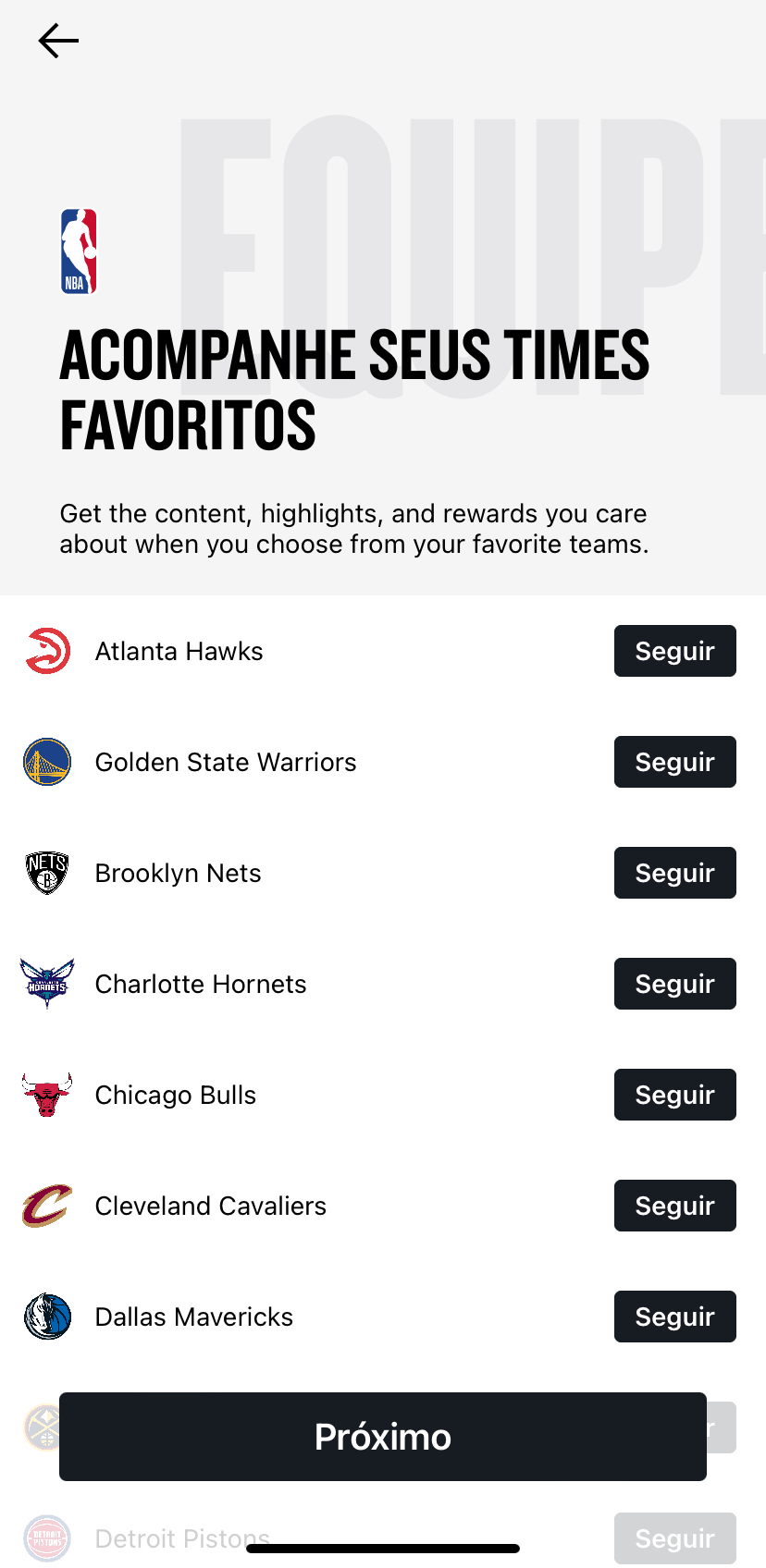This screenshot has width=766, height=1568.
Task: Select Seguir for Chicago Bulls
Action: click(x=674, y=1095)
